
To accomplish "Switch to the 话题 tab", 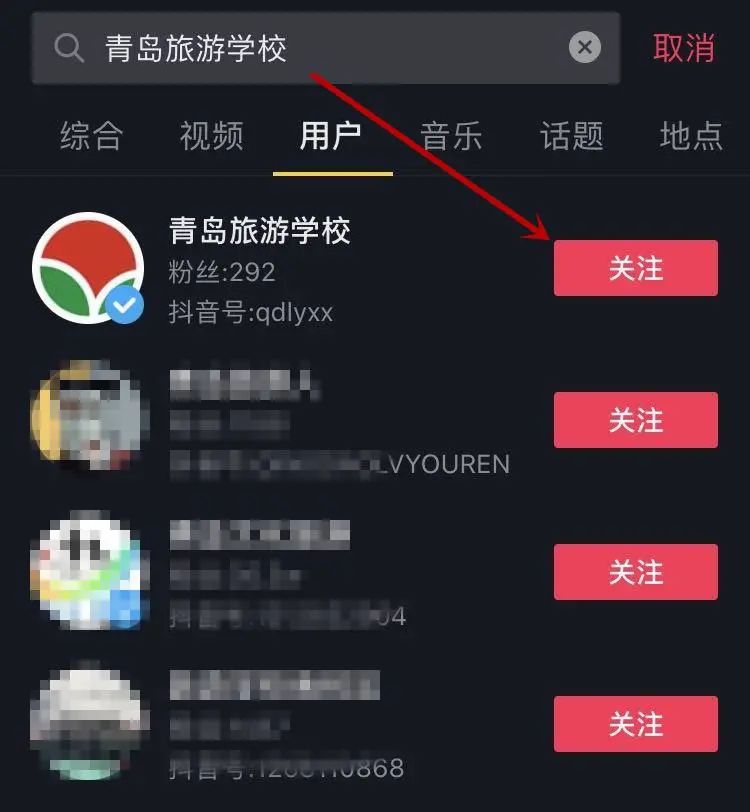I will (x=571, y=136).
